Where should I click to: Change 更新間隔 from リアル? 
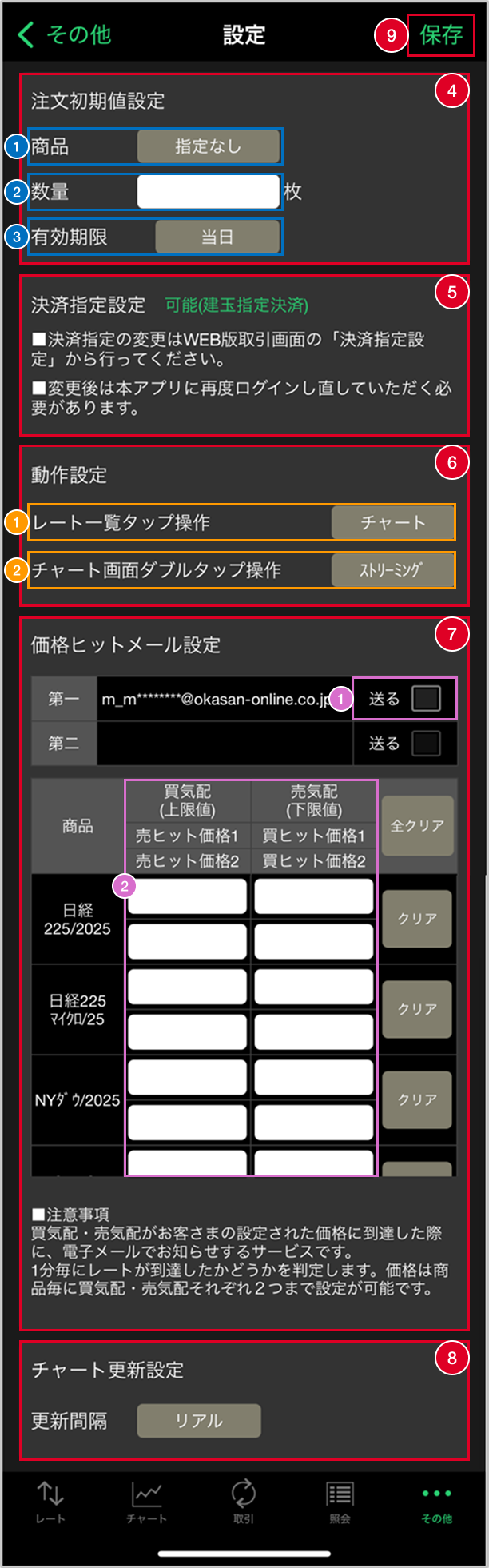pyautogui.click(x=199, y=1421)
